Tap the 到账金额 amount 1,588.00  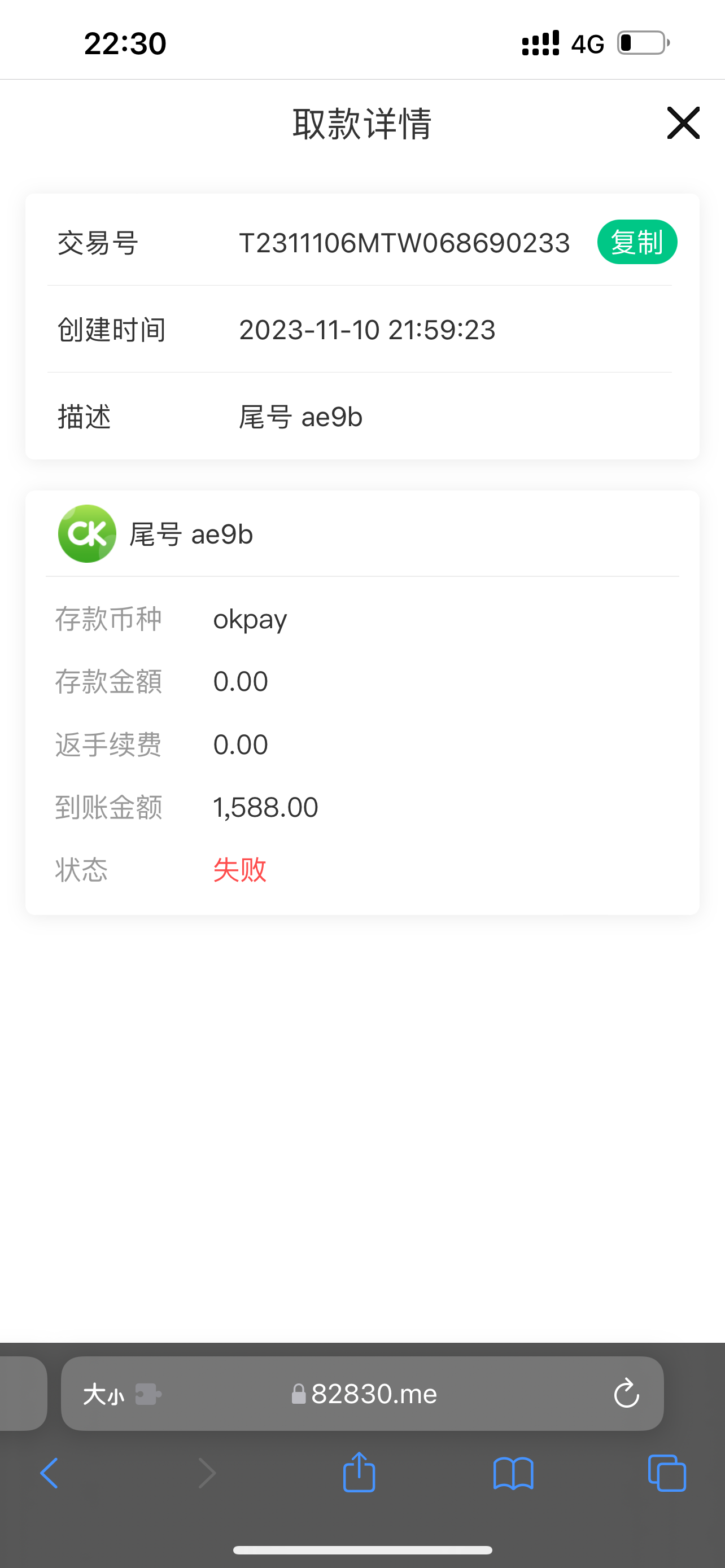pos(264,807)
